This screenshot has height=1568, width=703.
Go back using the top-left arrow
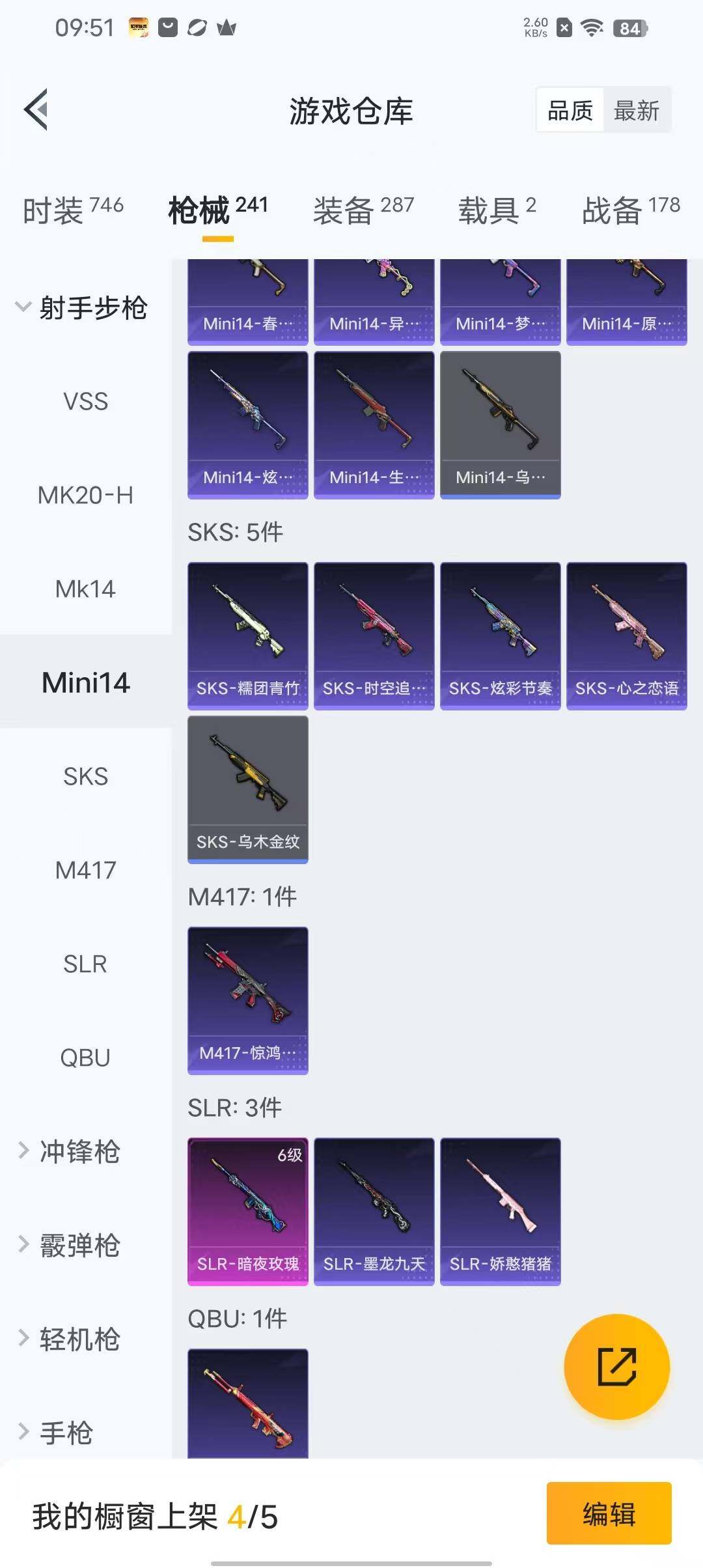[36, 109]
